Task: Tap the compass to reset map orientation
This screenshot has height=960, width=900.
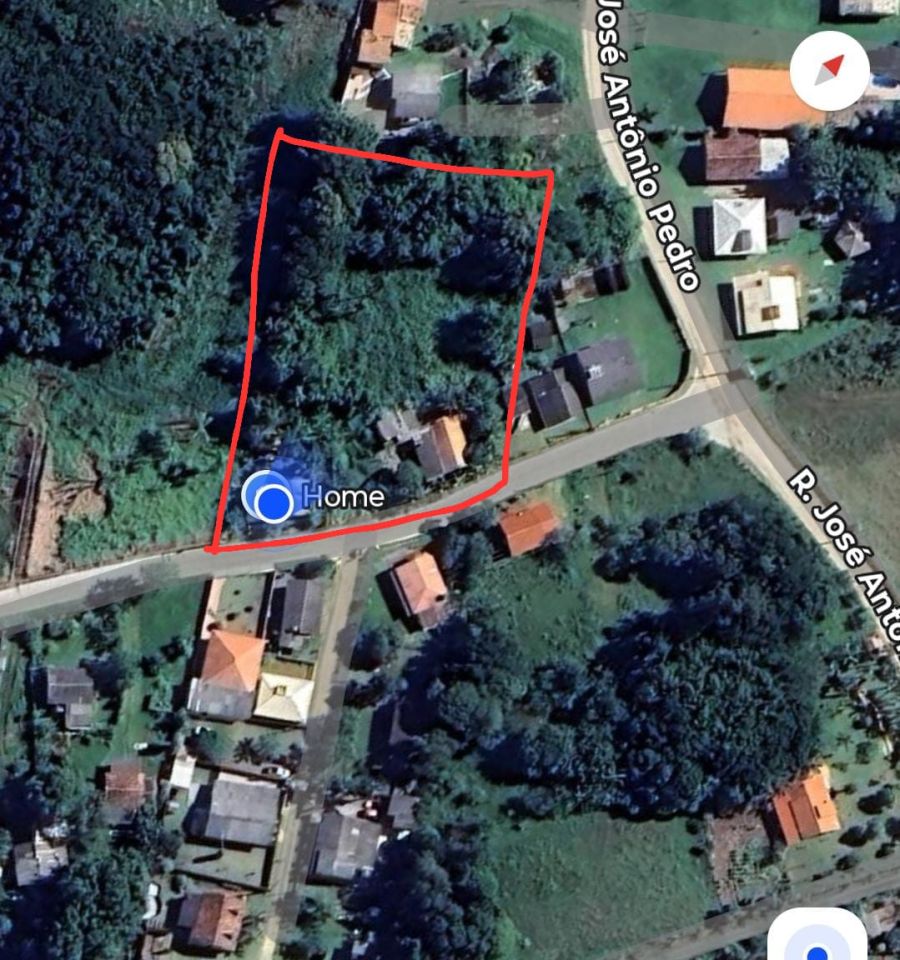Action: click(829, 70)
